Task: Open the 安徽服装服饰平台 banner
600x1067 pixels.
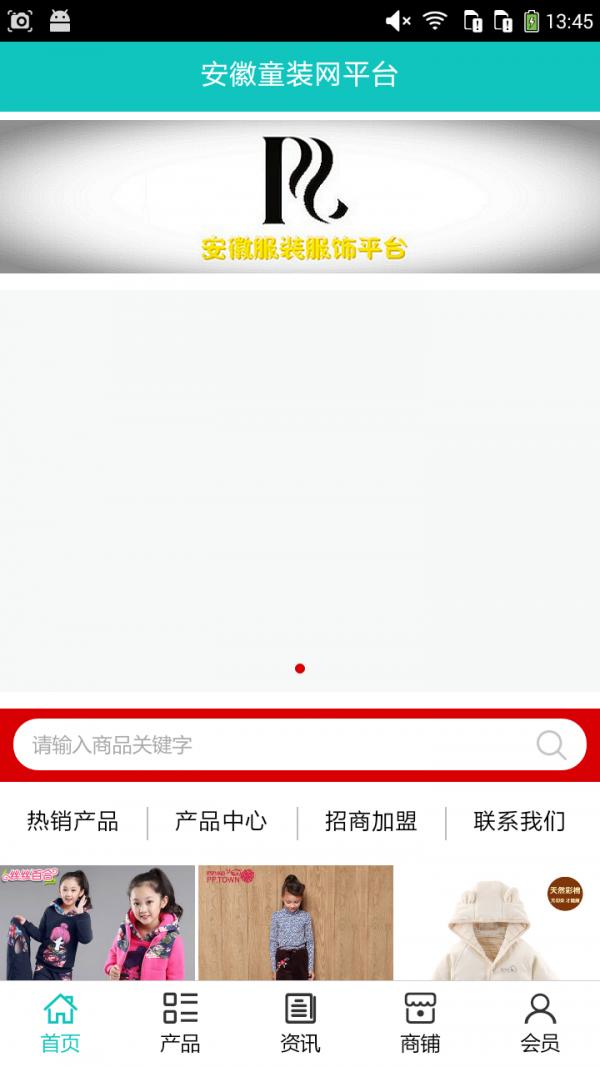Action: pos(300,197)
